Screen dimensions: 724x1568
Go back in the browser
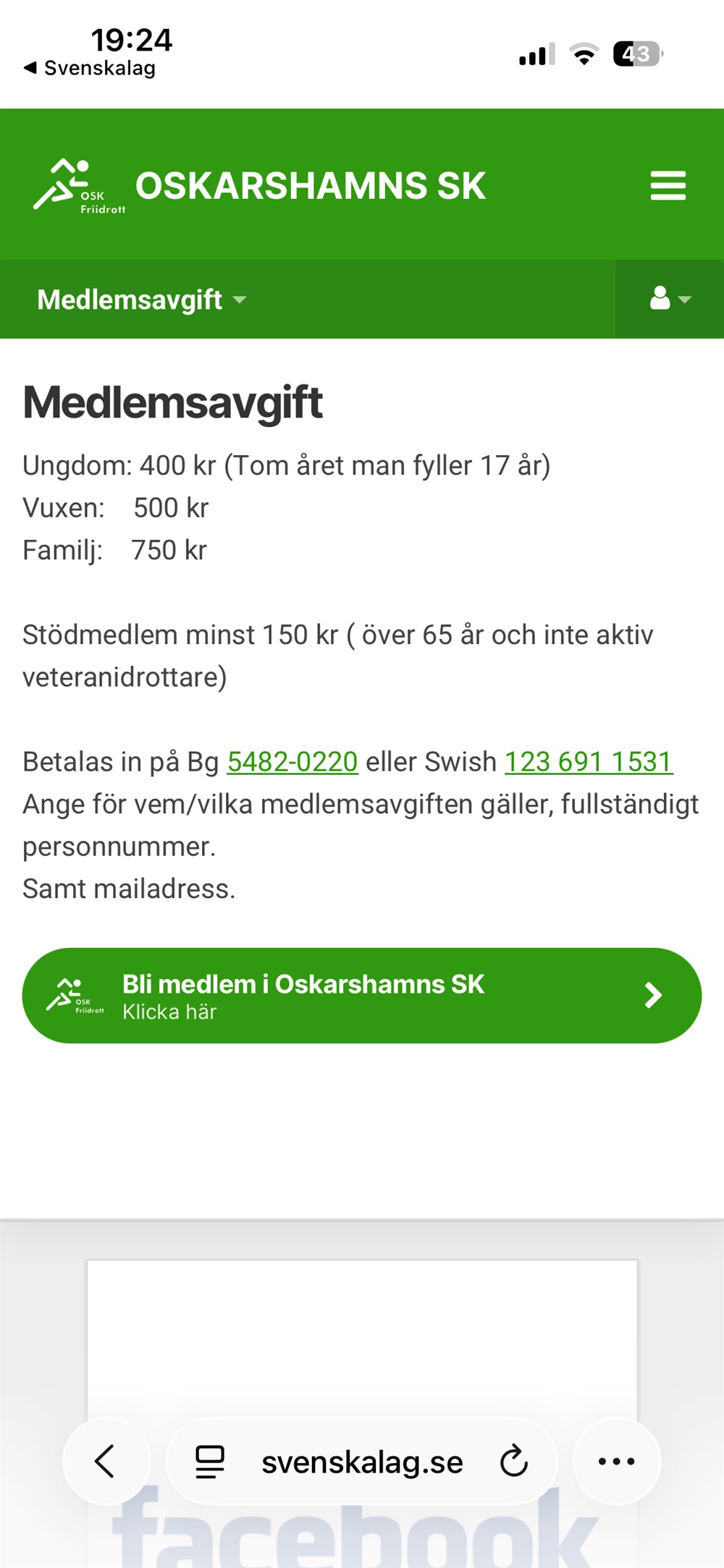[106, 1462]
